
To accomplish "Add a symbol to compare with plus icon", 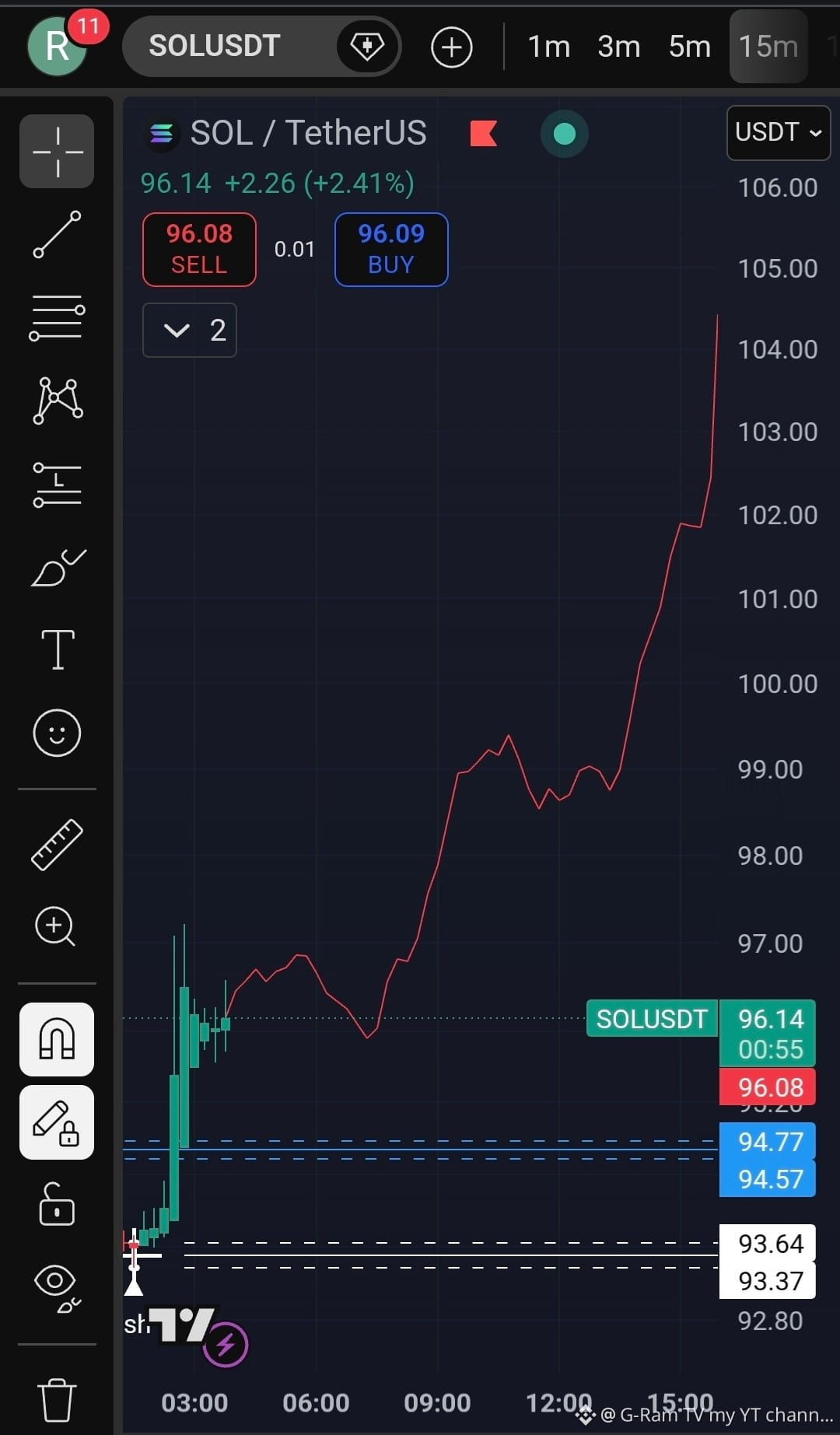I will point(451,47).
